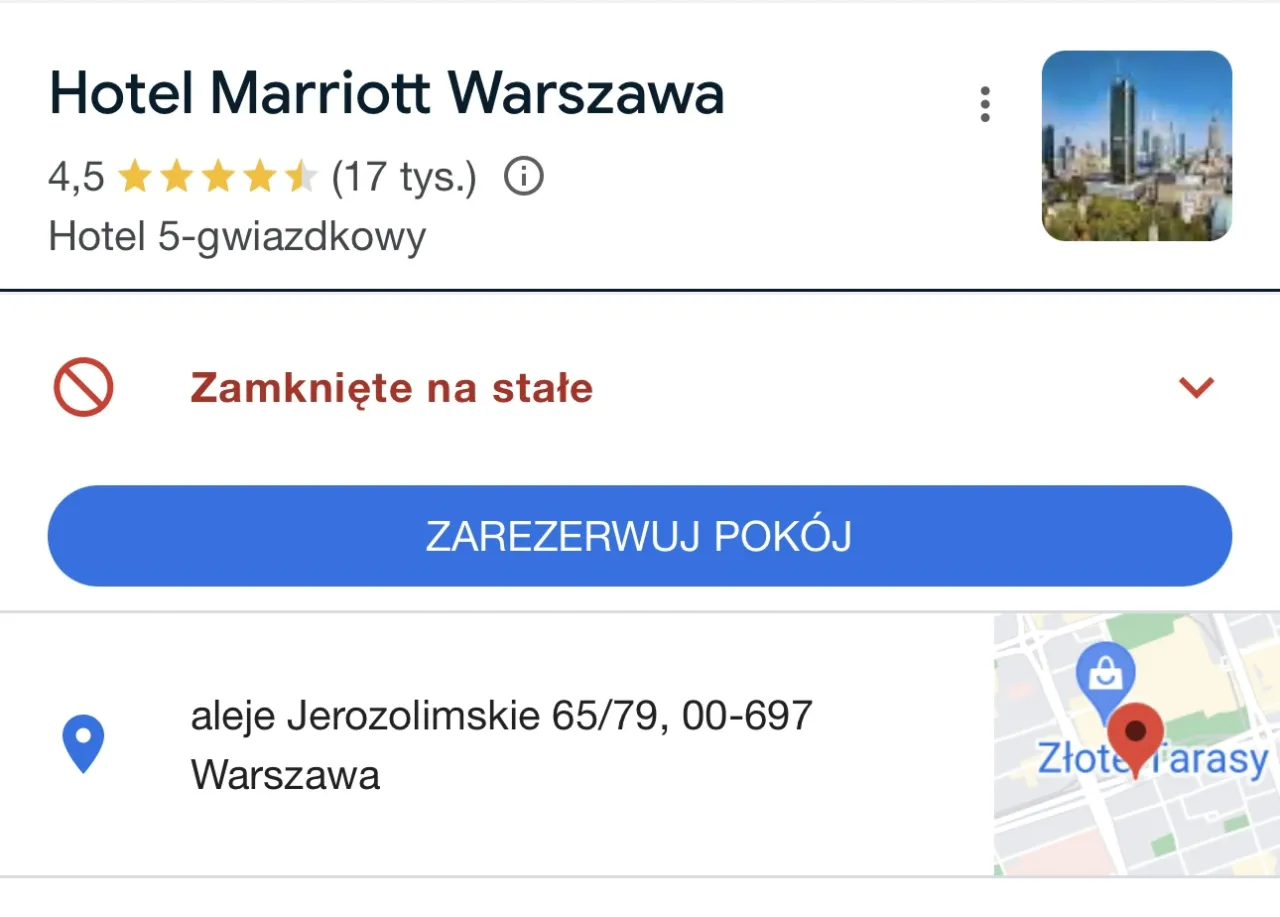Tap the rating info icon
Image resolution: width=1280 pixels, height=917 pixels.
coord(523,177)
